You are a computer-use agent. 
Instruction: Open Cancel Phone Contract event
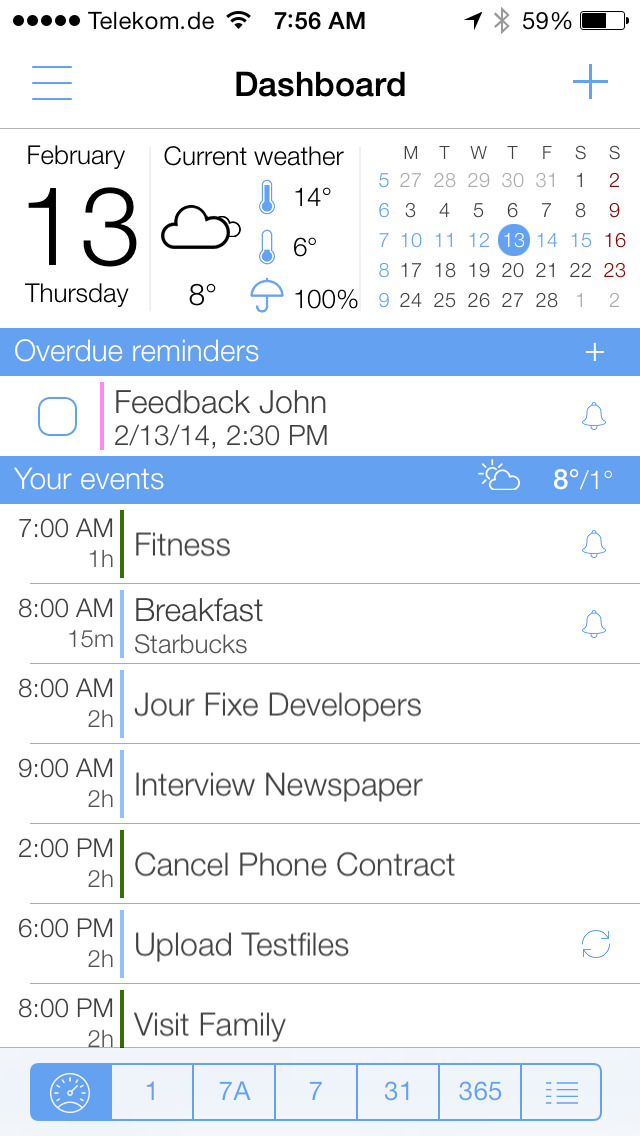(320, 864)
